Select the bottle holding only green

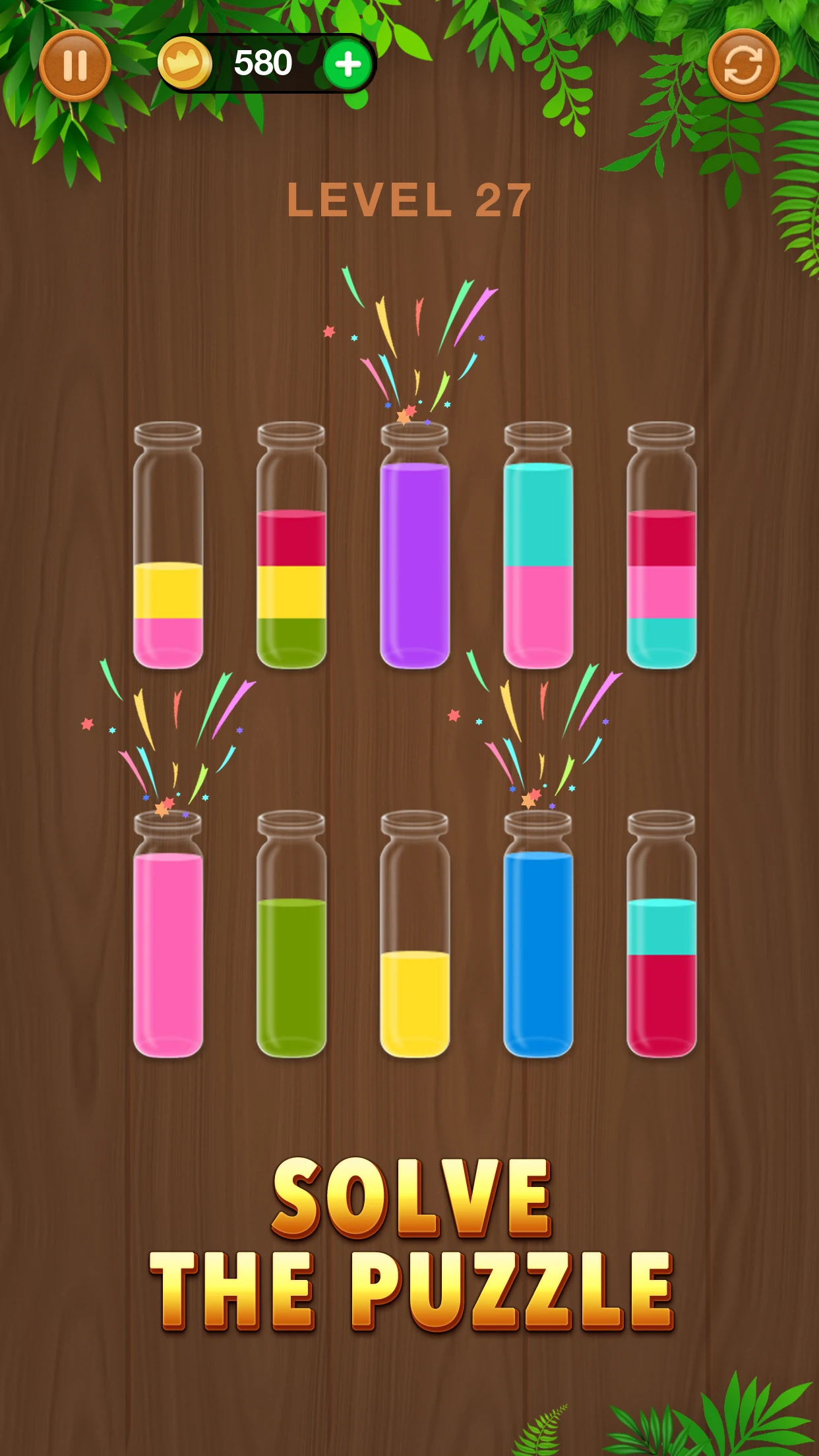pos(291,934)
